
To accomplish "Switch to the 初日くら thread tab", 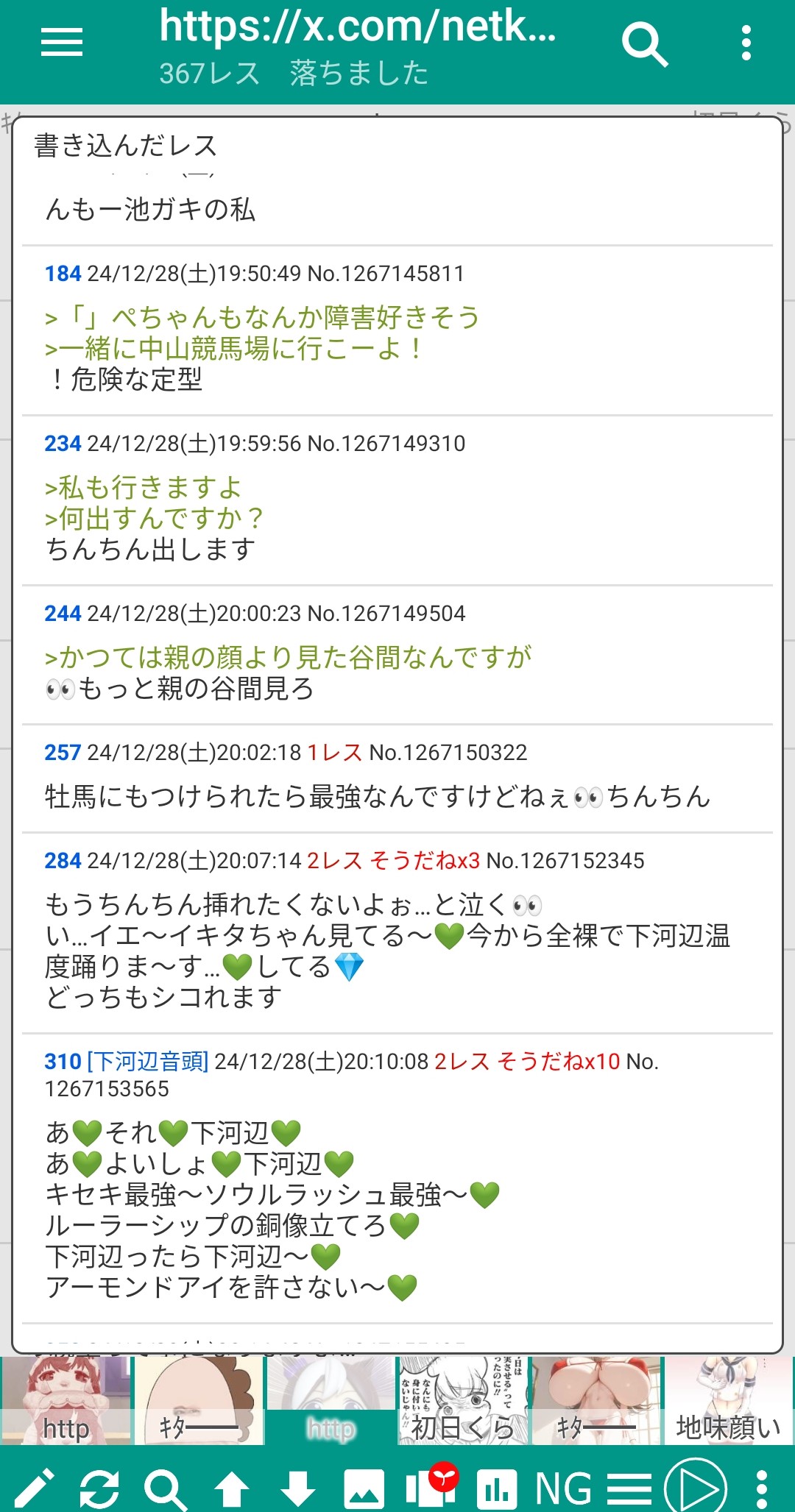I will [x=463, y=1401].
